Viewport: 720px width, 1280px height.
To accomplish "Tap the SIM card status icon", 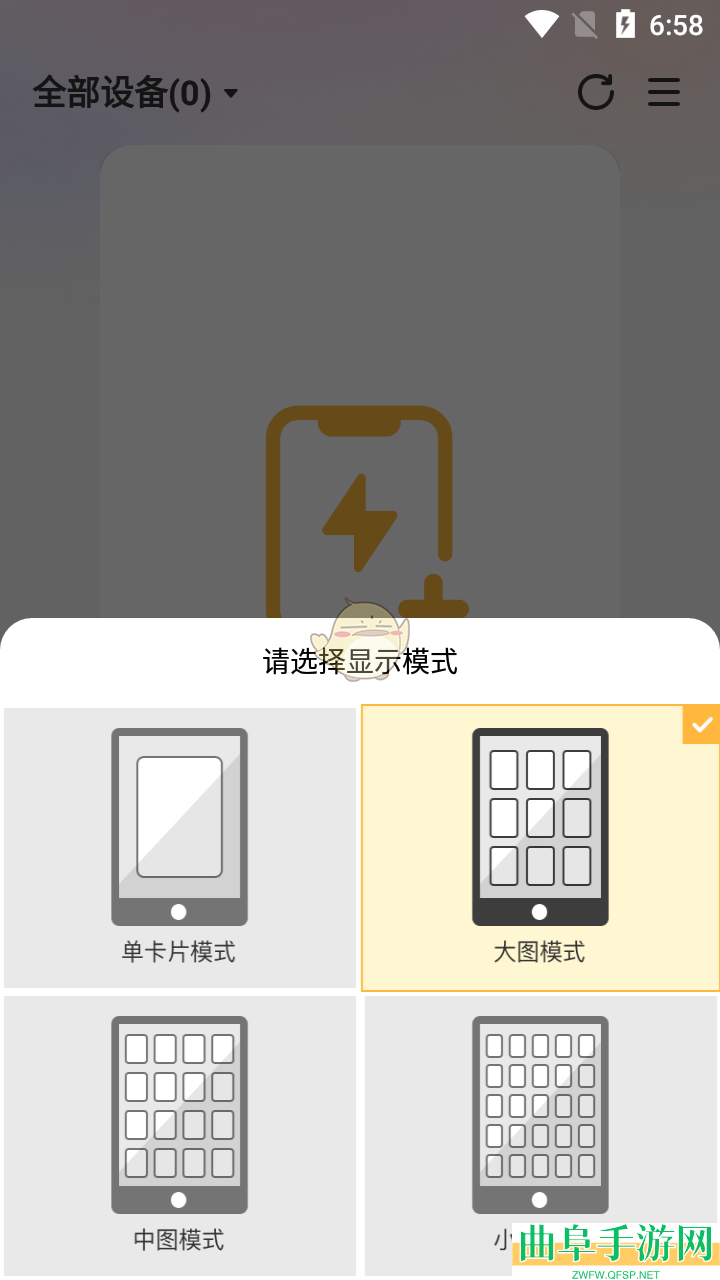I will (x=585, y=24).
